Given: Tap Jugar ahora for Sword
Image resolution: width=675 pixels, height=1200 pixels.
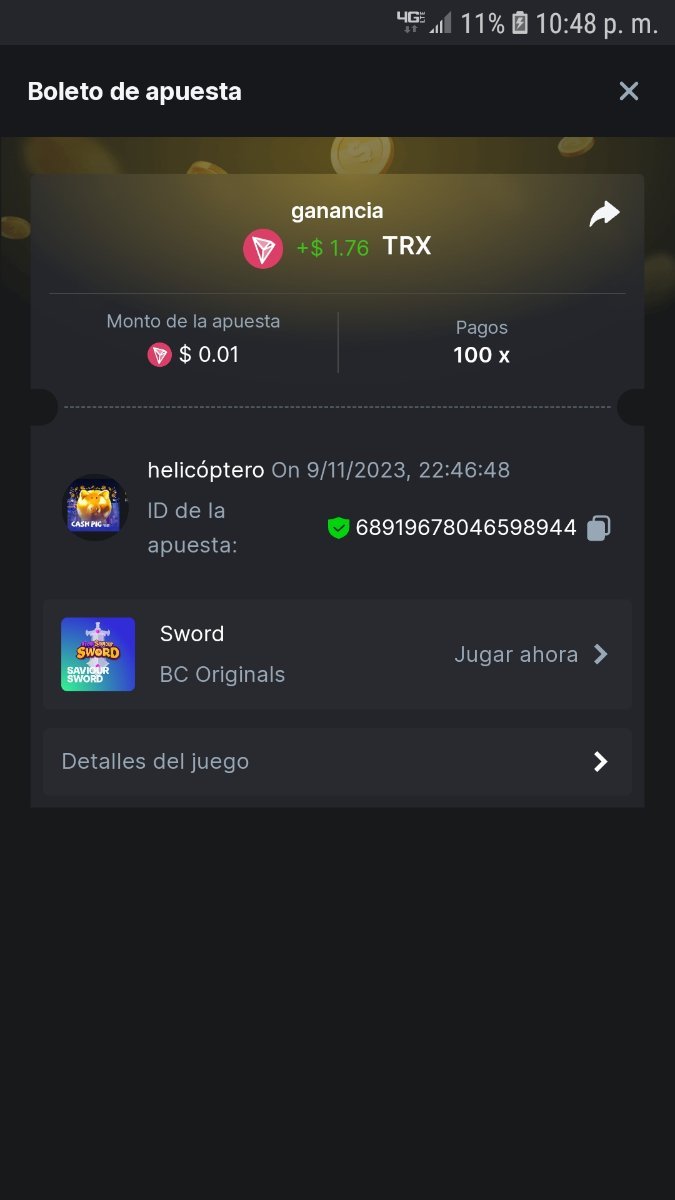Looking at the screenshot, I should tap(531, 655).
